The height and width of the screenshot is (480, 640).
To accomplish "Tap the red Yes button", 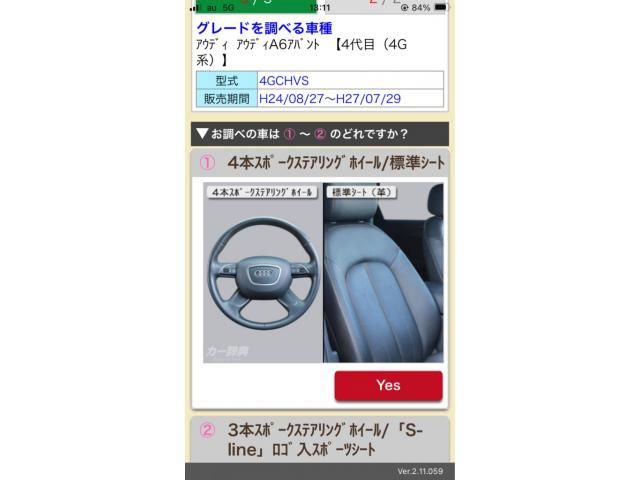I will tap(388, 385).
